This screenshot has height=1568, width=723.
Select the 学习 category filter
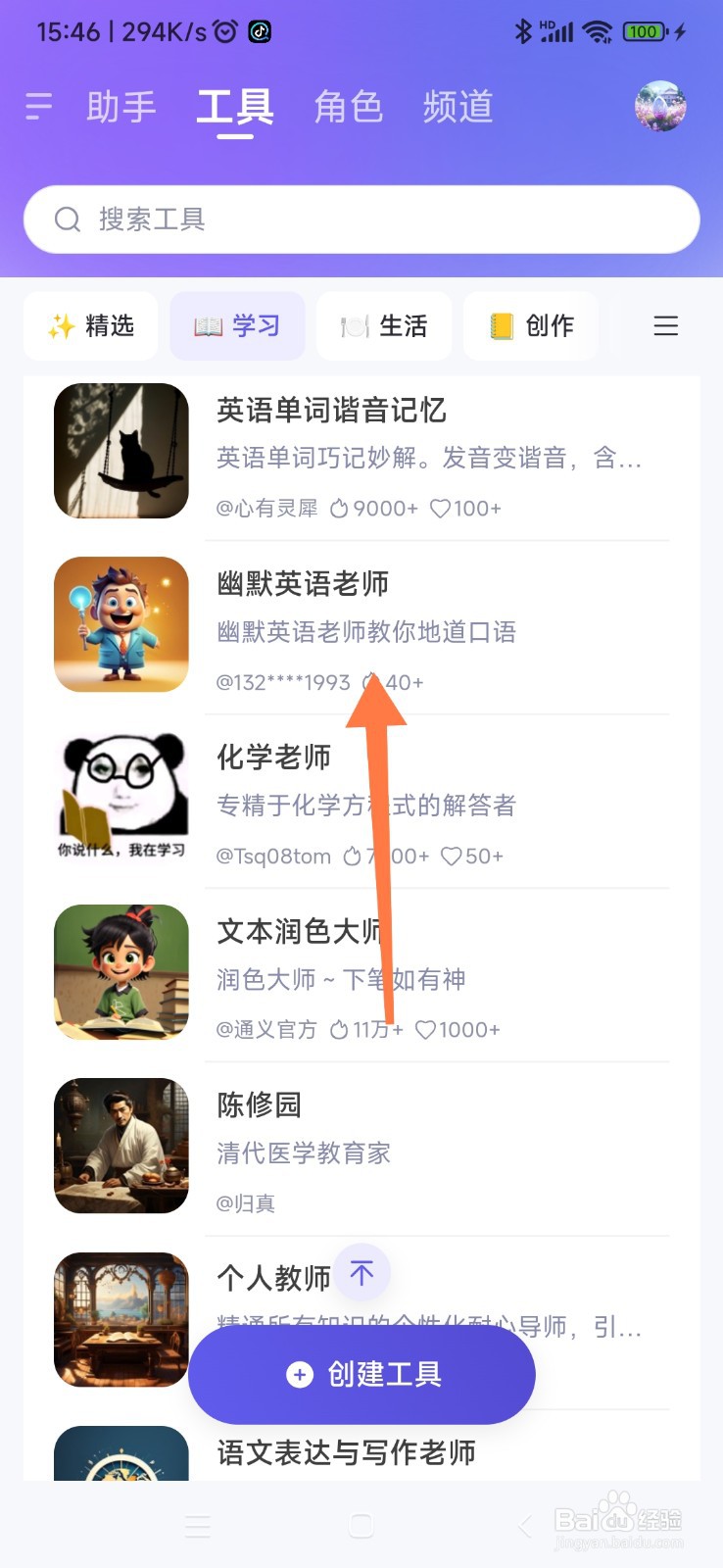coord(237,325)
